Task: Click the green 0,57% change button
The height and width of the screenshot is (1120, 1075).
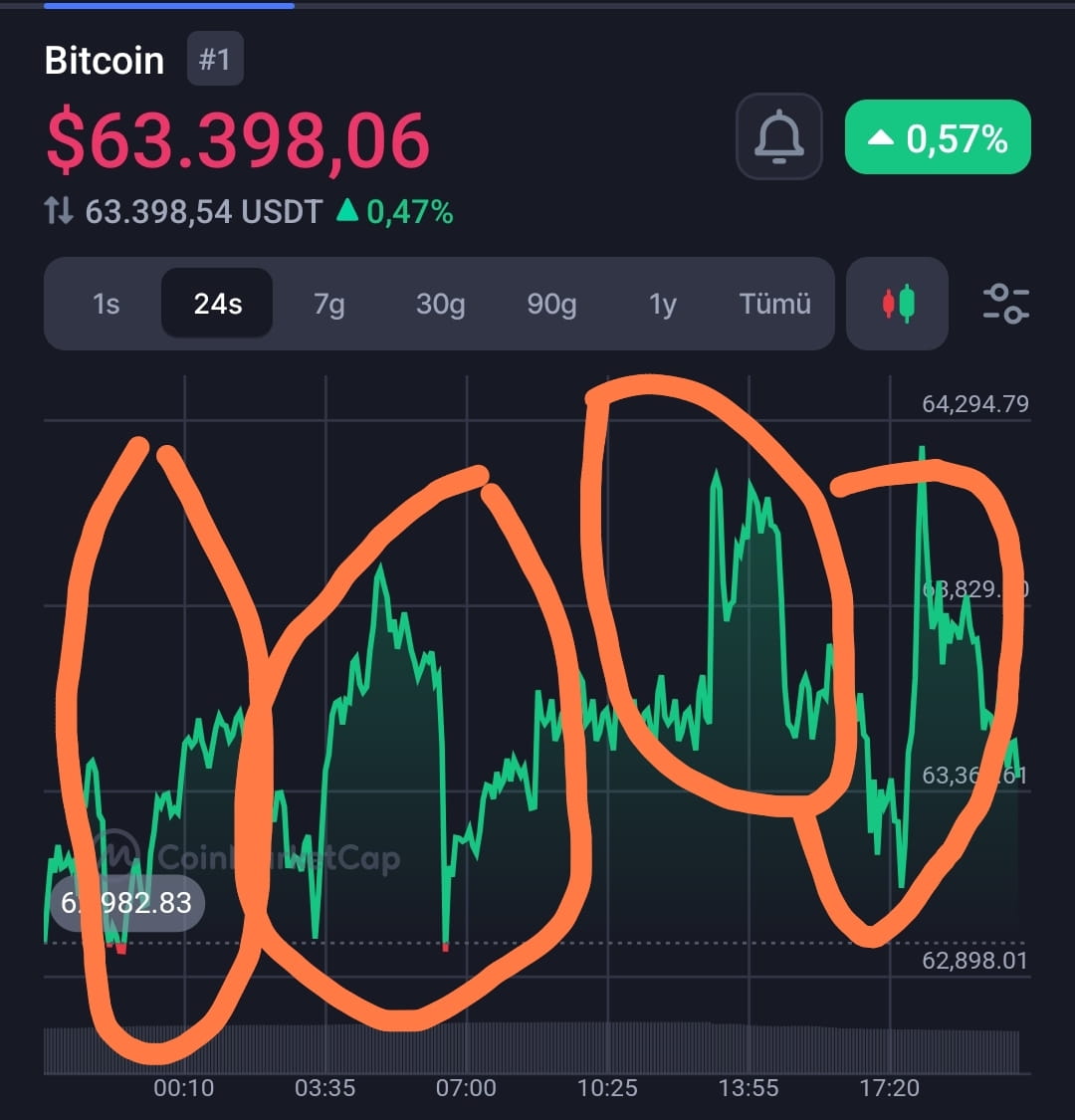Action: [x=937, y=138]
